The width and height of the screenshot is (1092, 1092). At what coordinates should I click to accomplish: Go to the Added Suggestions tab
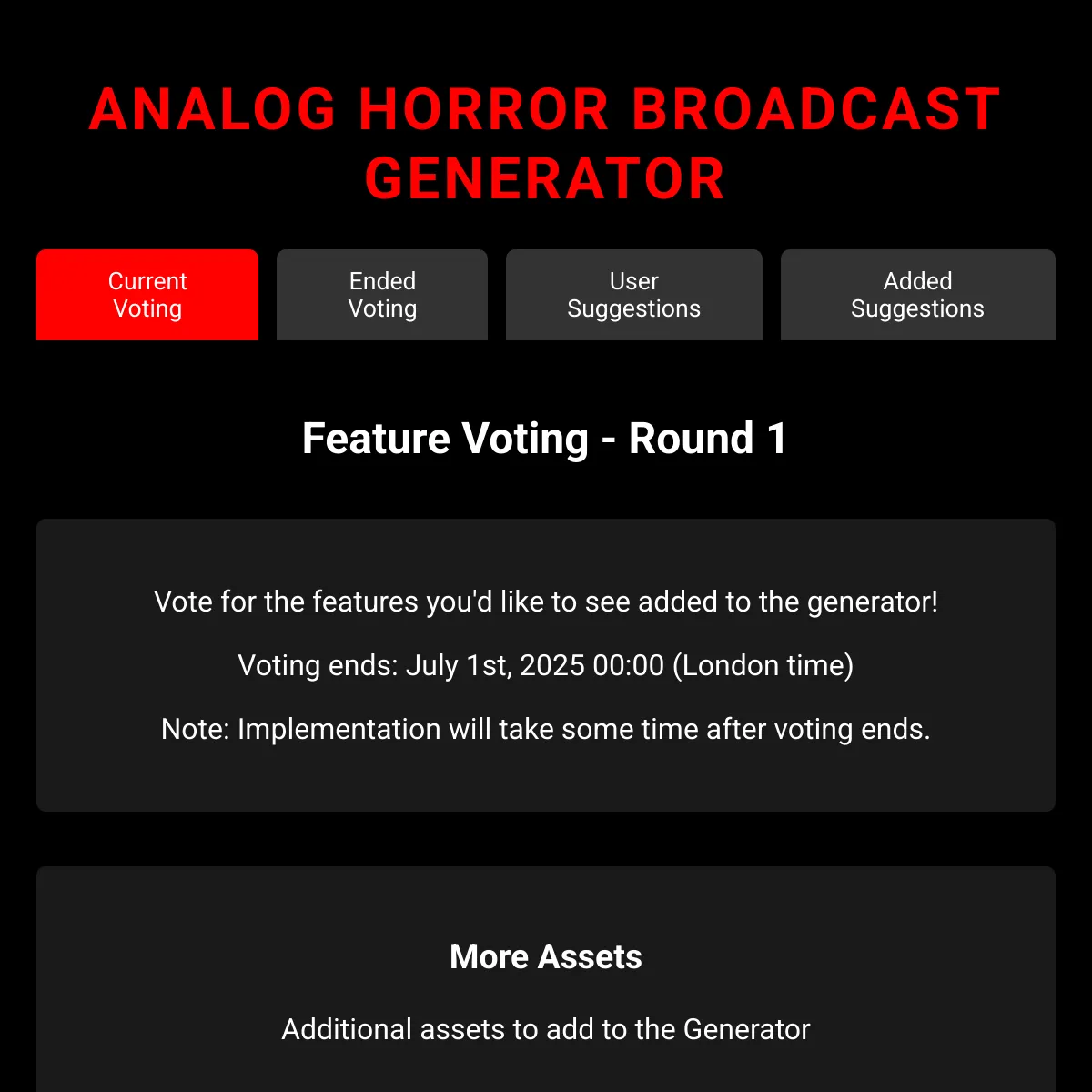(917, 295)
